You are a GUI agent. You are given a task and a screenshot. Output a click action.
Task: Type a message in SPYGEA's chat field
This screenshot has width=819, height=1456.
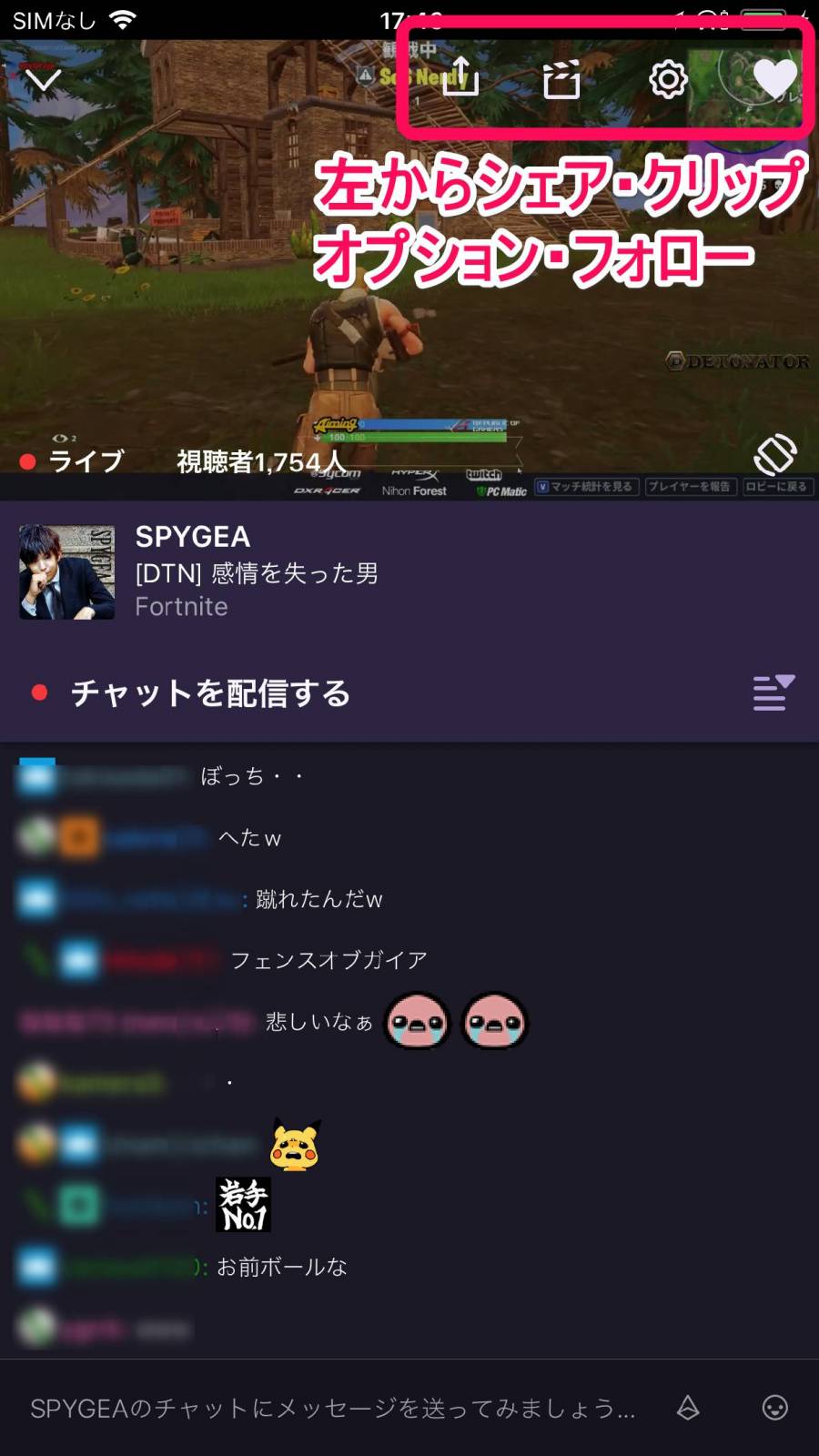(332, 1409)
